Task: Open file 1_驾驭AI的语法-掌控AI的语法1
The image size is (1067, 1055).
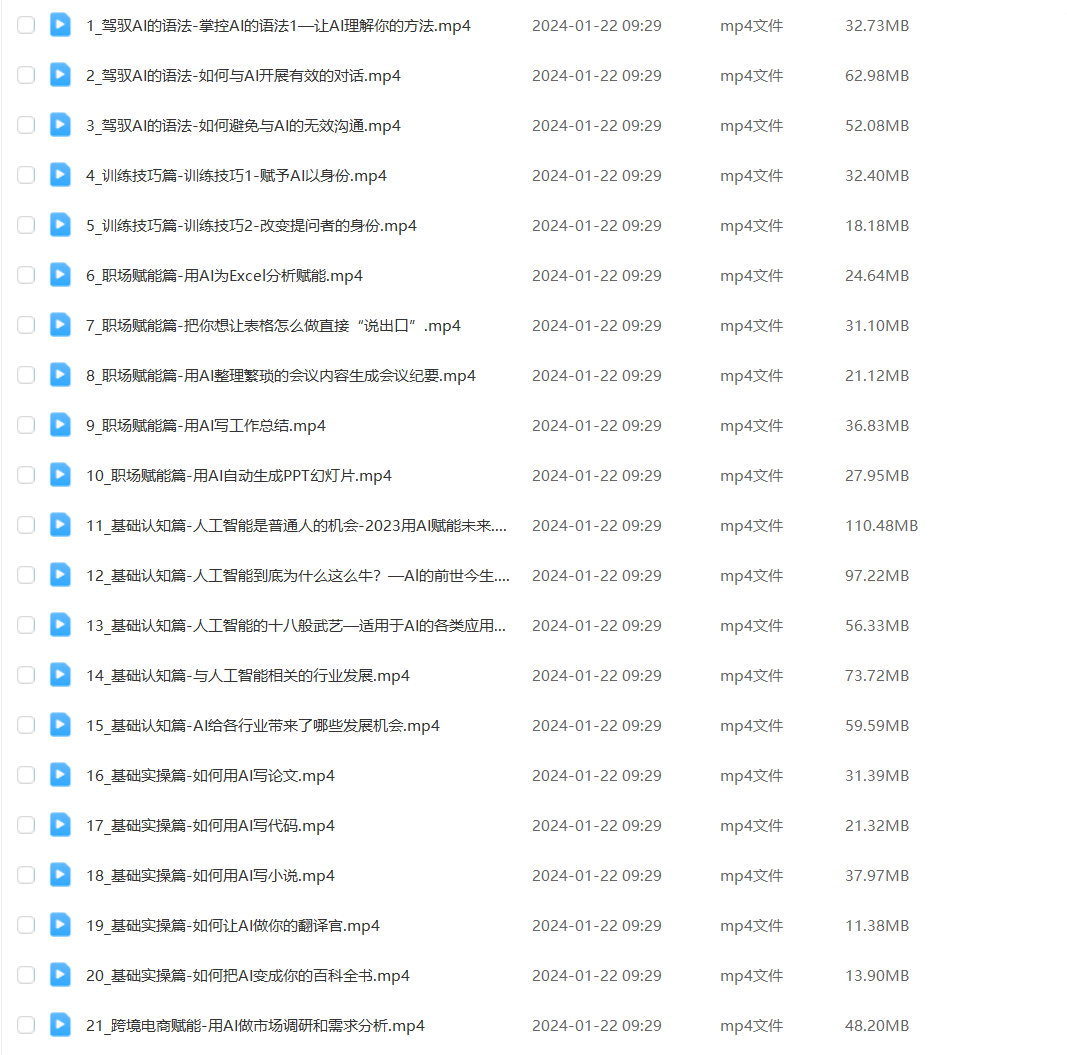Action: click(278, 26)
